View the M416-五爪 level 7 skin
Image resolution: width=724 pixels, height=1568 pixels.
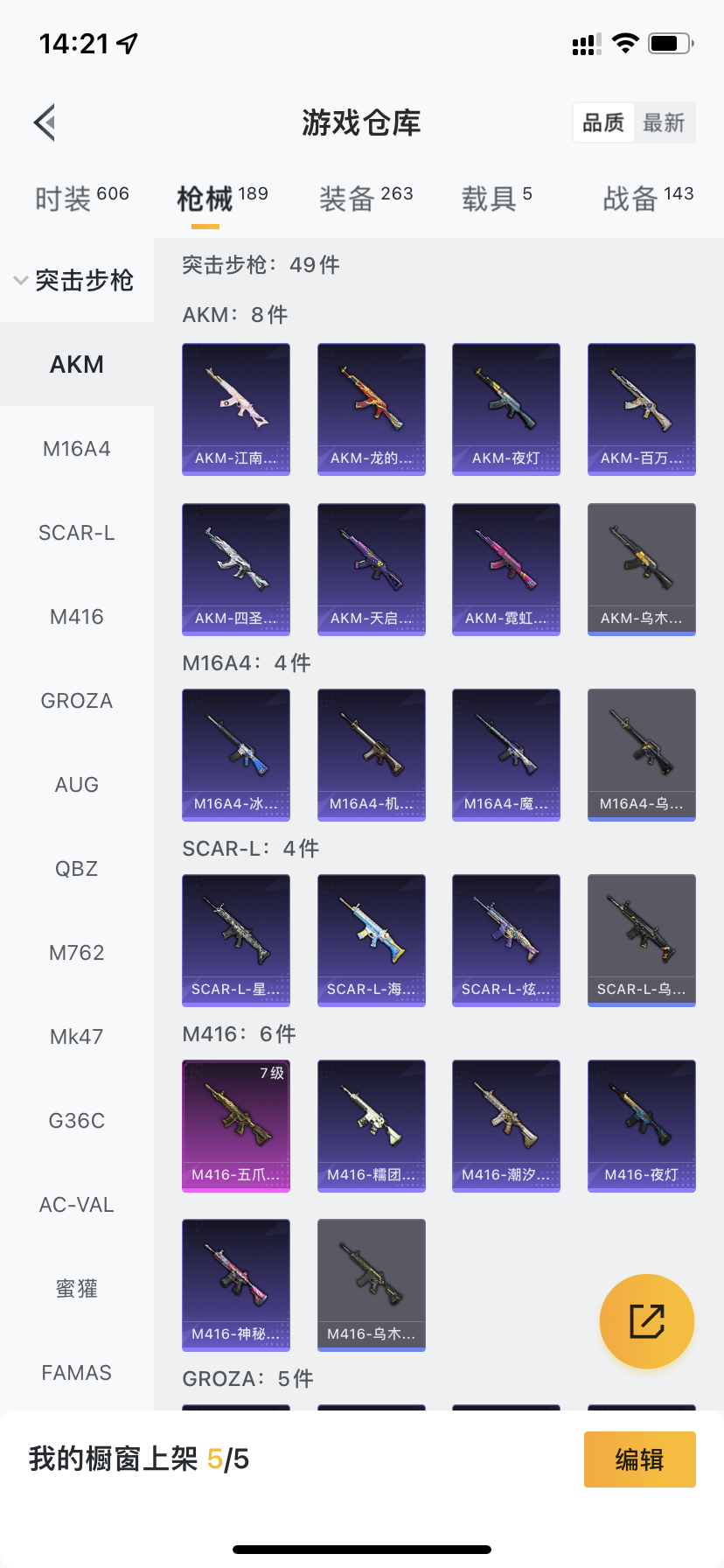tap(236, 1125)
